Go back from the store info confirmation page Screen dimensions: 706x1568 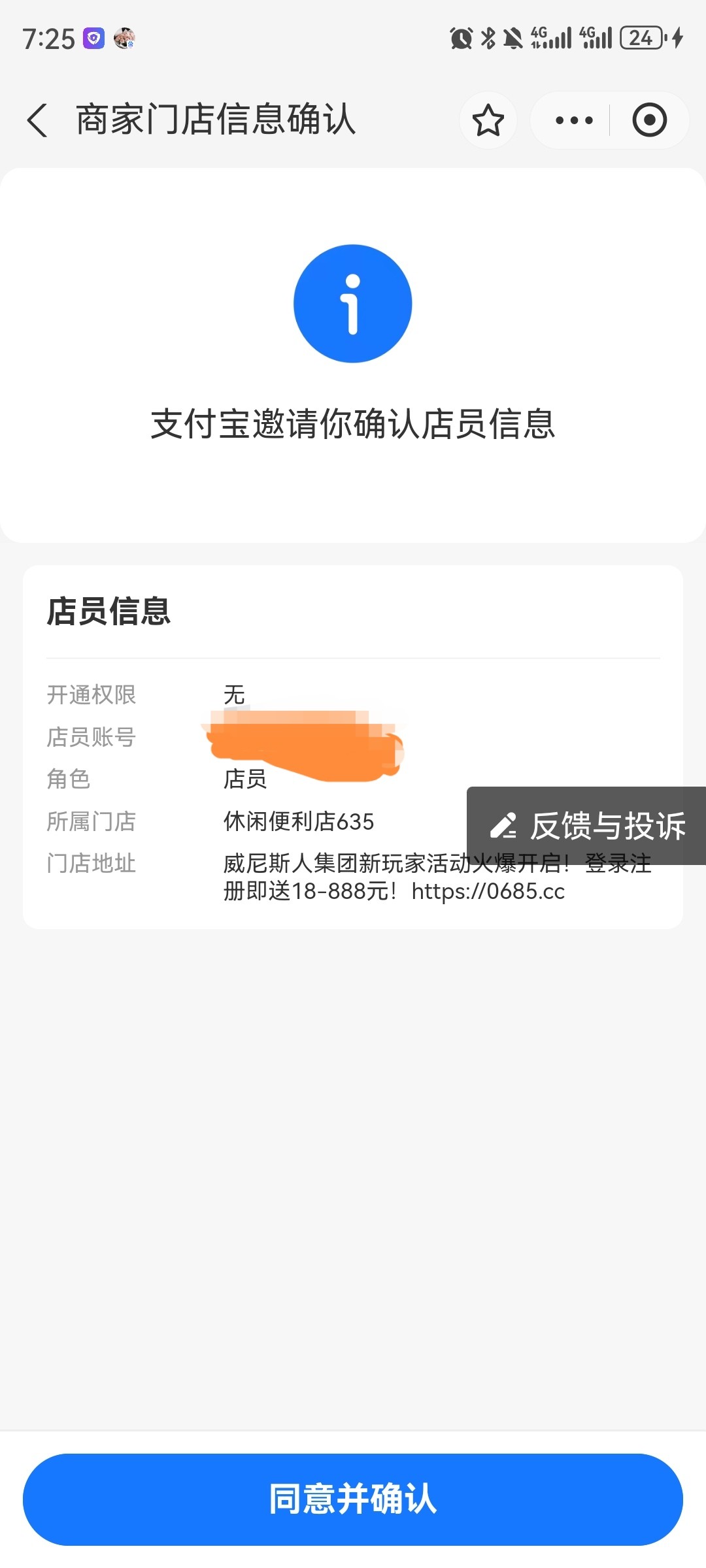coord(38,120)
